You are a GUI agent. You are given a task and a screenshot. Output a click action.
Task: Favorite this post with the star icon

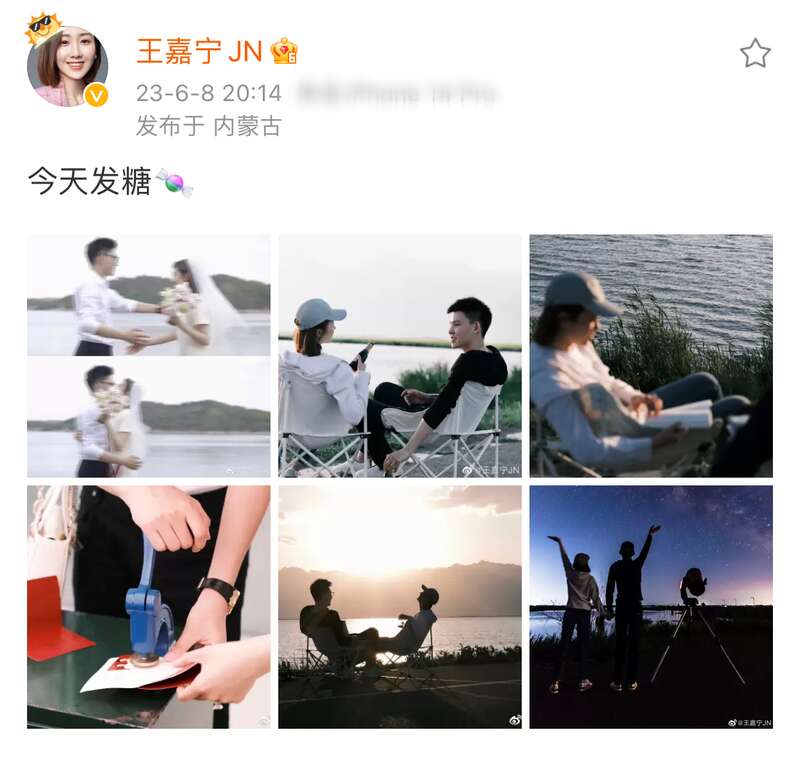pos(755,53)
